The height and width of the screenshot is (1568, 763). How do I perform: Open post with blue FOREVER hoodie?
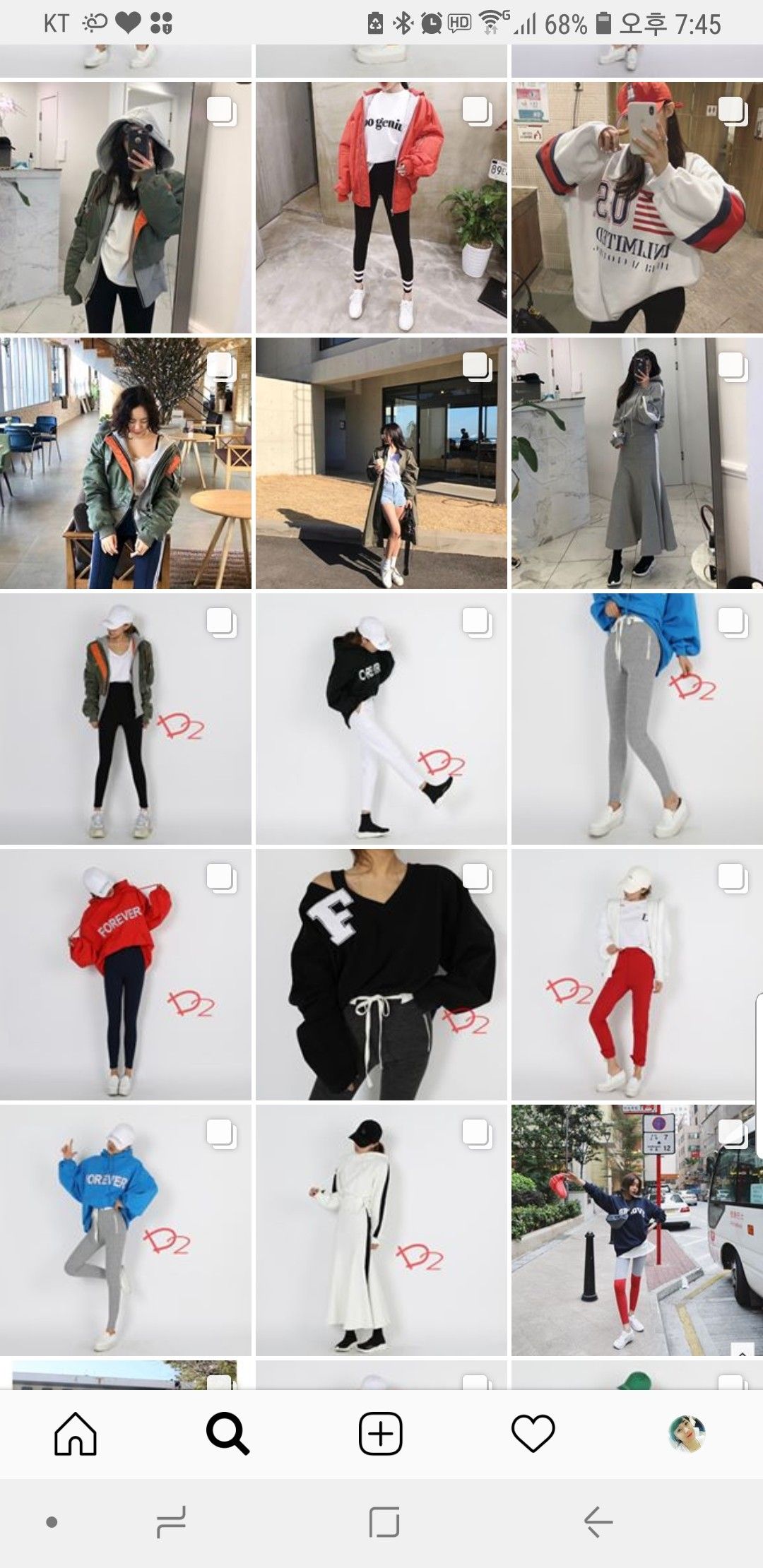(x=125, y=1230)
